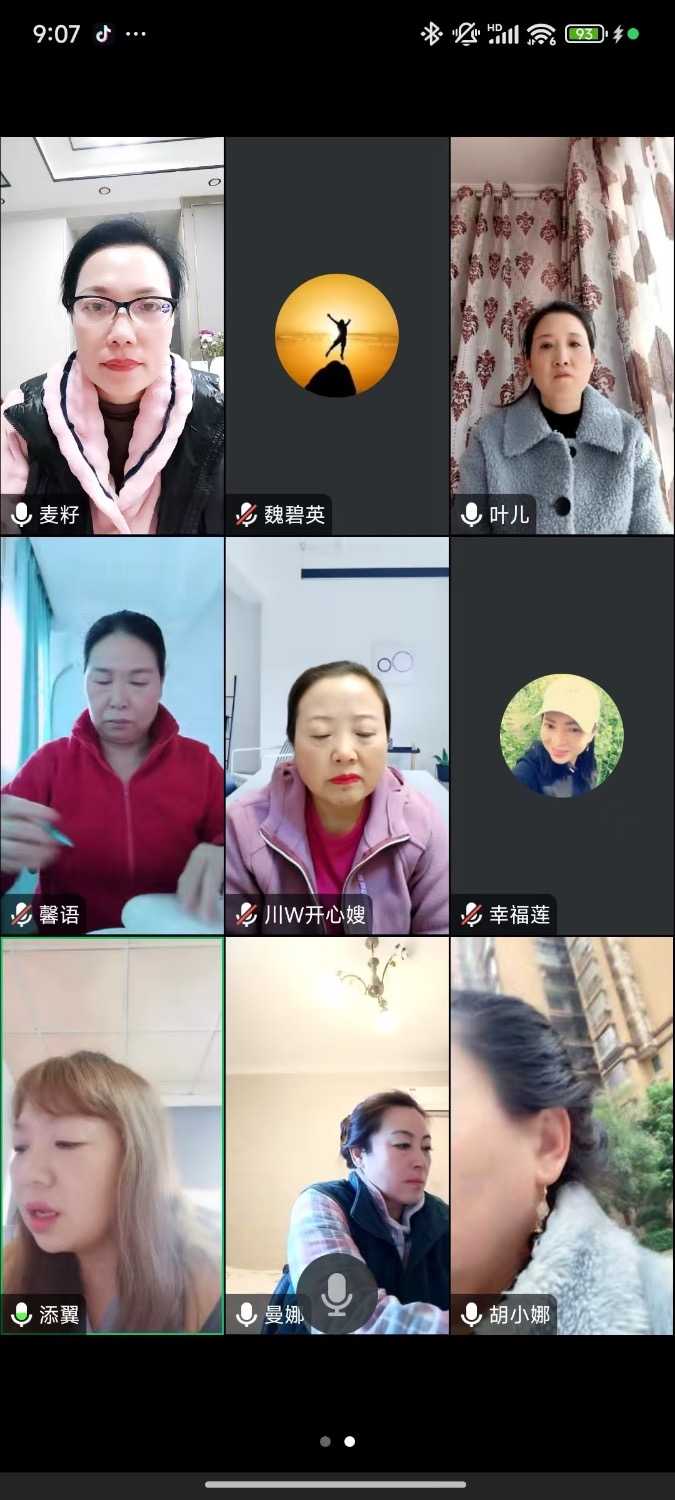The image size is (675, 1500).
Task: Select 幸福莲's participant tile
Action: (x=562, y=735)
